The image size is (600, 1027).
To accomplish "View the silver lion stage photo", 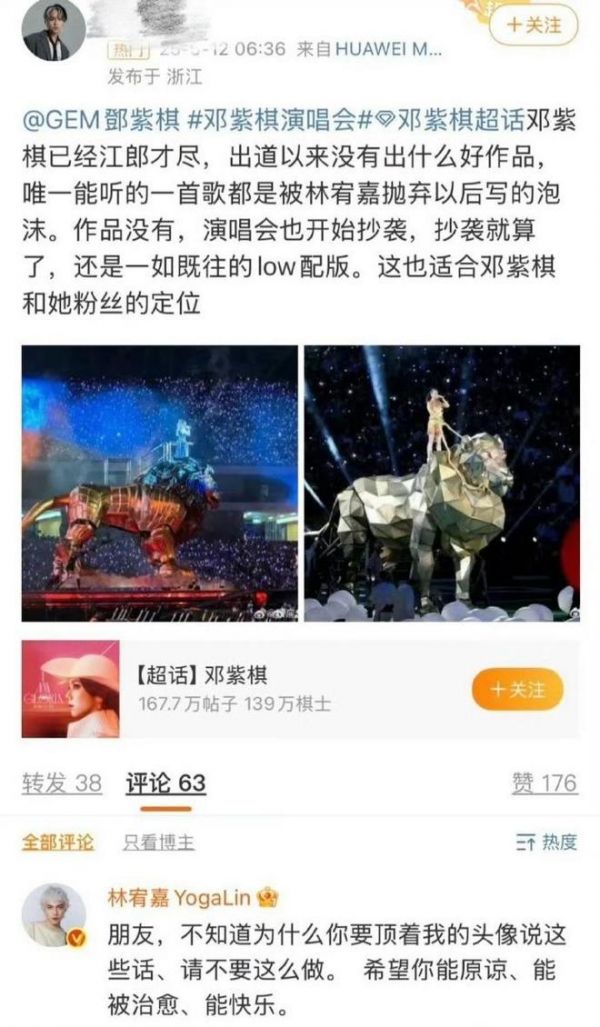I will click(442, 483).
